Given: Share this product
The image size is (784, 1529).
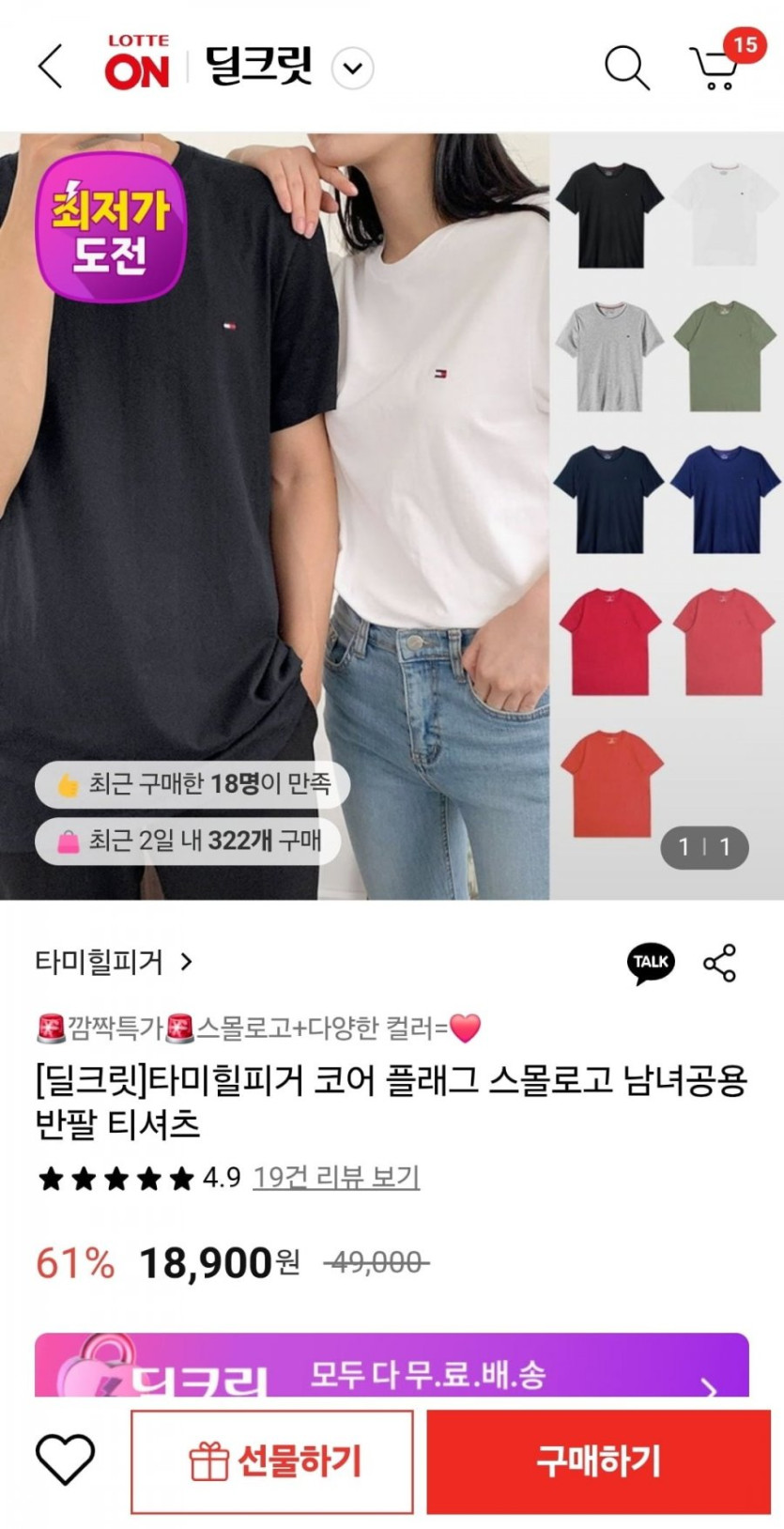Looking at the screenshot, I should pyautogui.click(x=720, y=963).
